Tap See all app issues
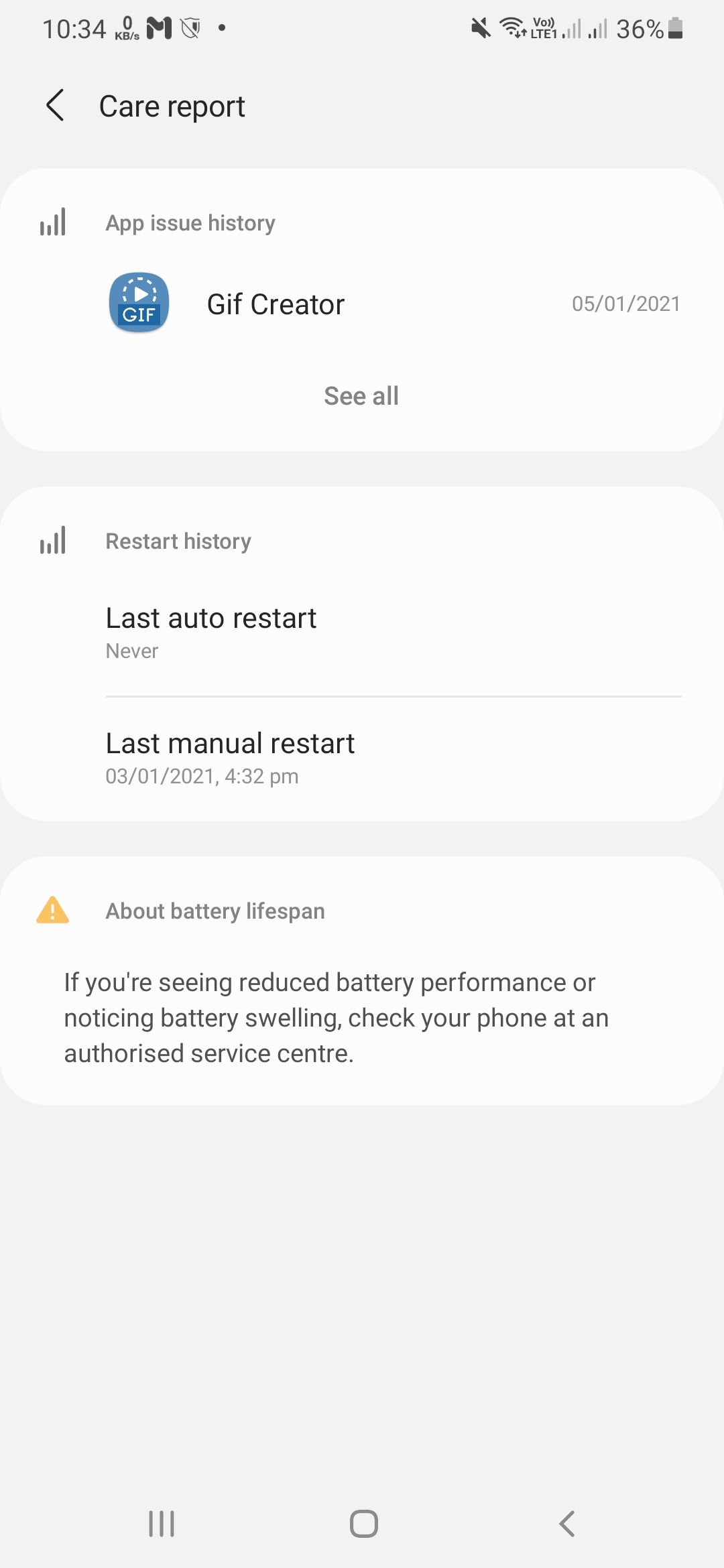The height and width of the screenshot is (1568, 724). [x=361, y=396]
